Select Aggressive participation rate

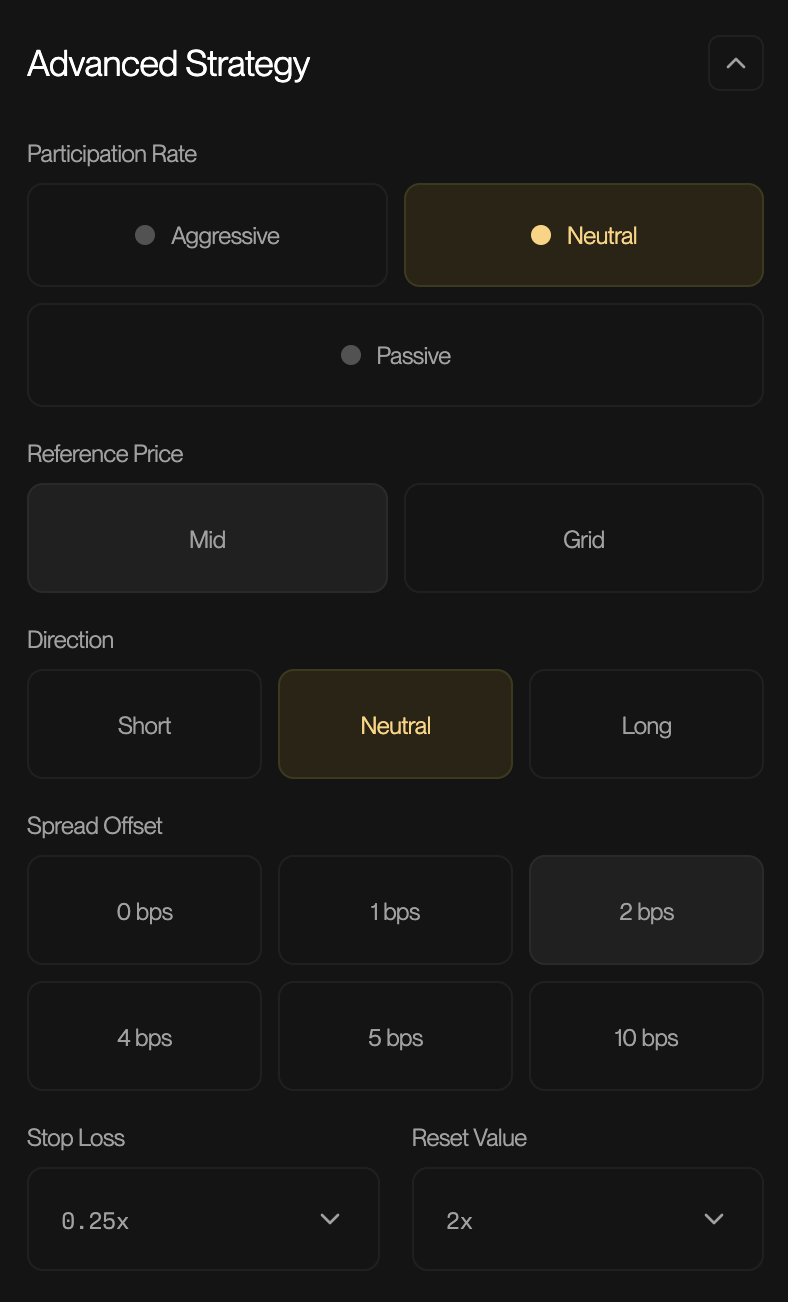207,236
